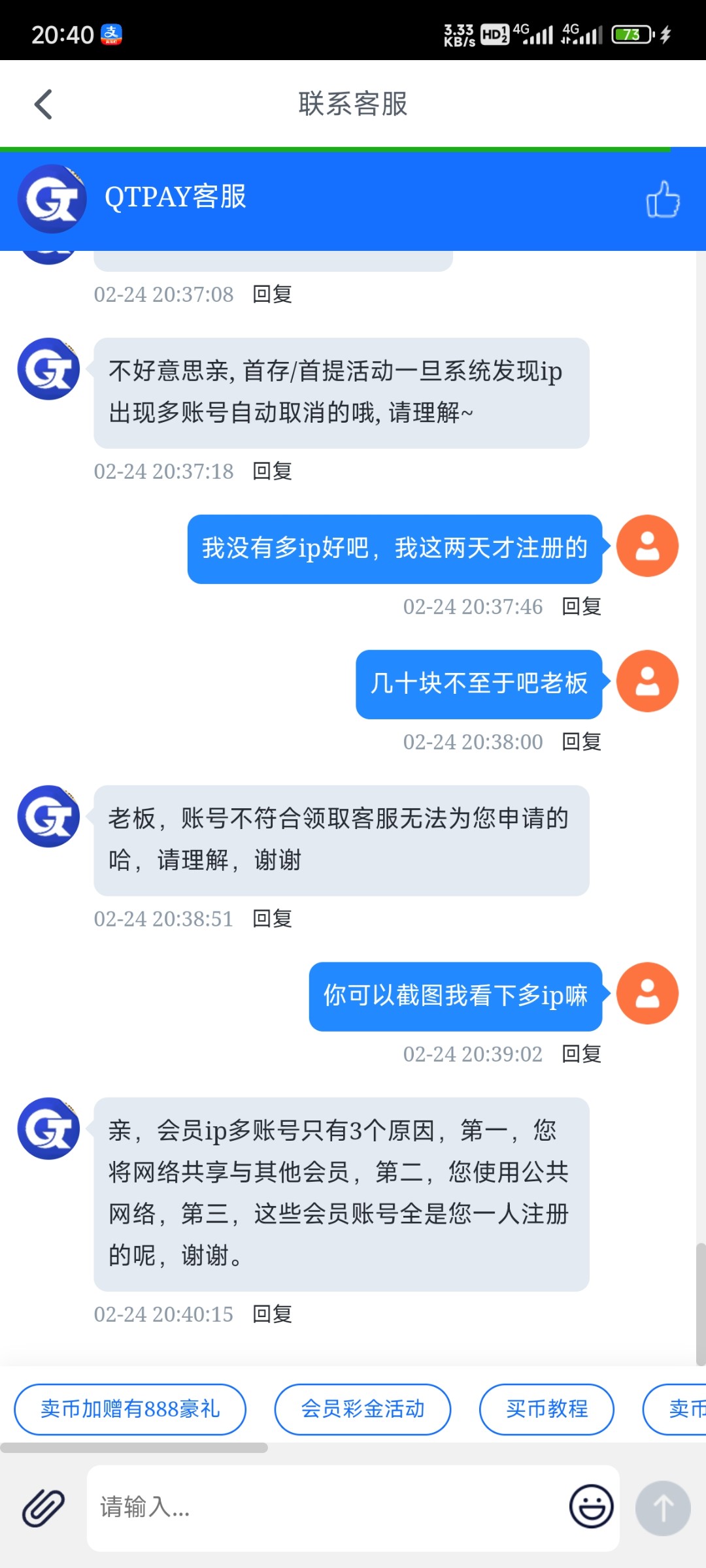This screenshot has height=1568, width=706.
Task: Go back from the 联系客服 page
Action: point(43,105)
